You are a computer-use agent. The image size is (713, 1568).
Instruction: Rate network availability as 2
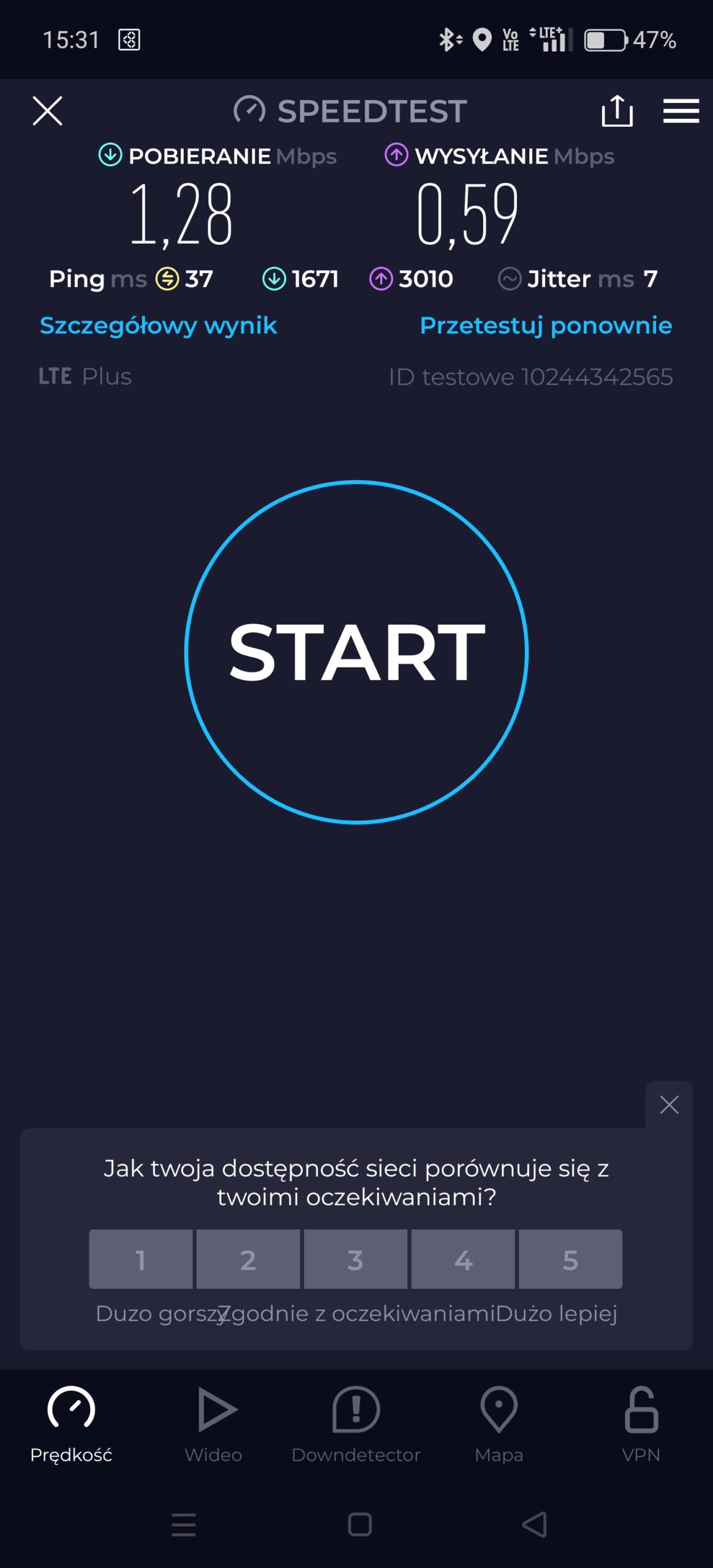tap(248, 1259)
